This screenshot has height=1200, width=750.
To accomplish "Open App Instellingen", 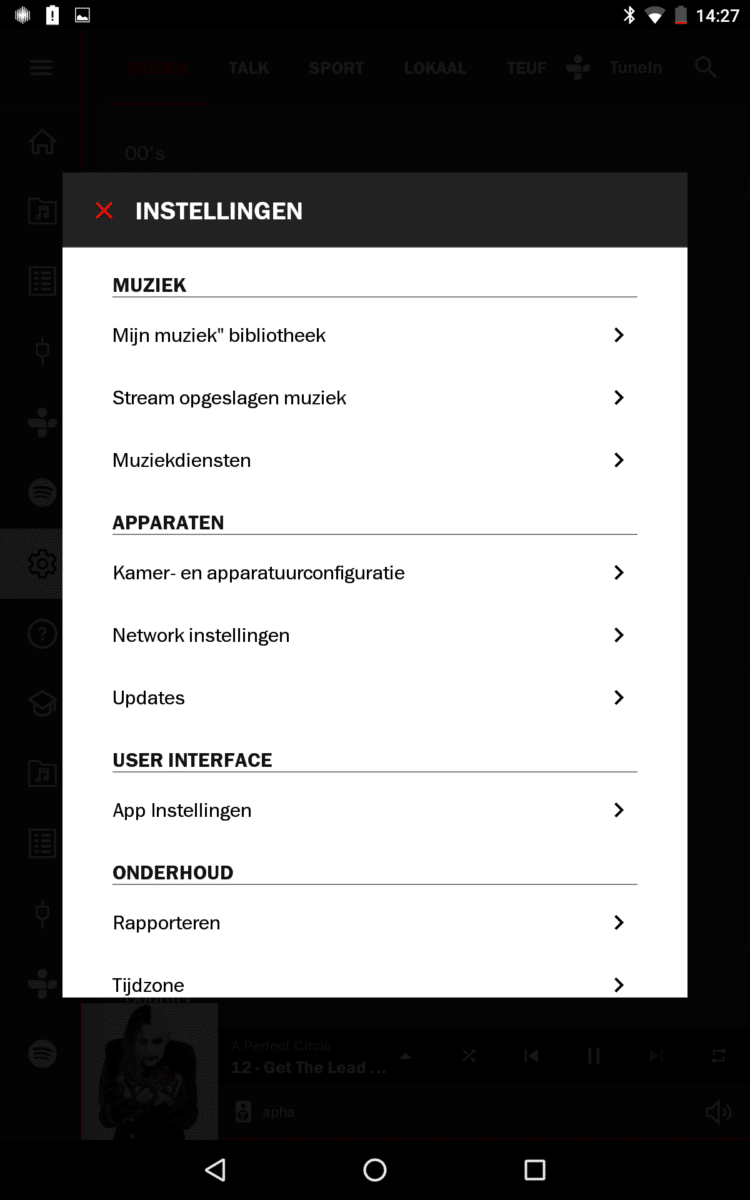I will [375, 810].
